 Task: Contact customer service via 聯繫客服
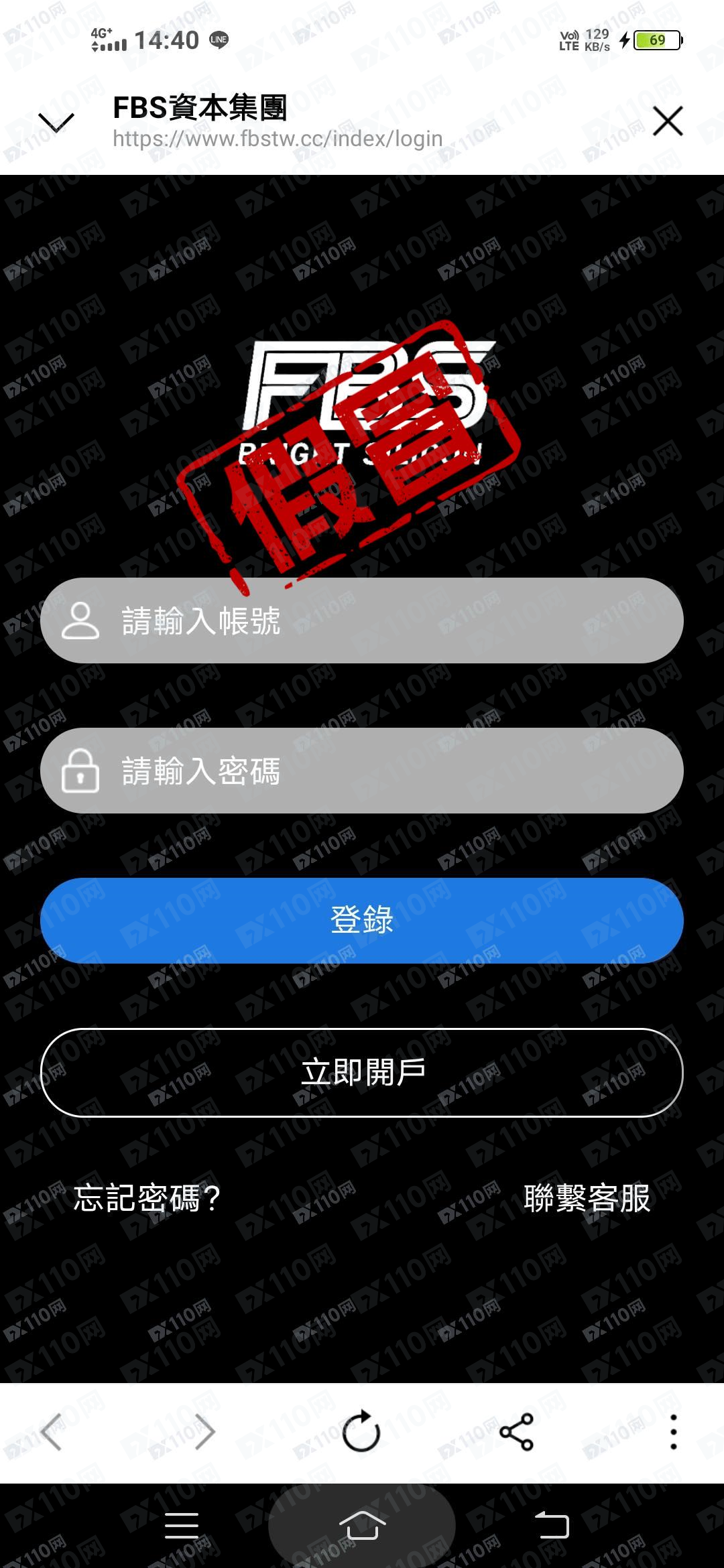pyautogui.click(x=587, y=1198)
